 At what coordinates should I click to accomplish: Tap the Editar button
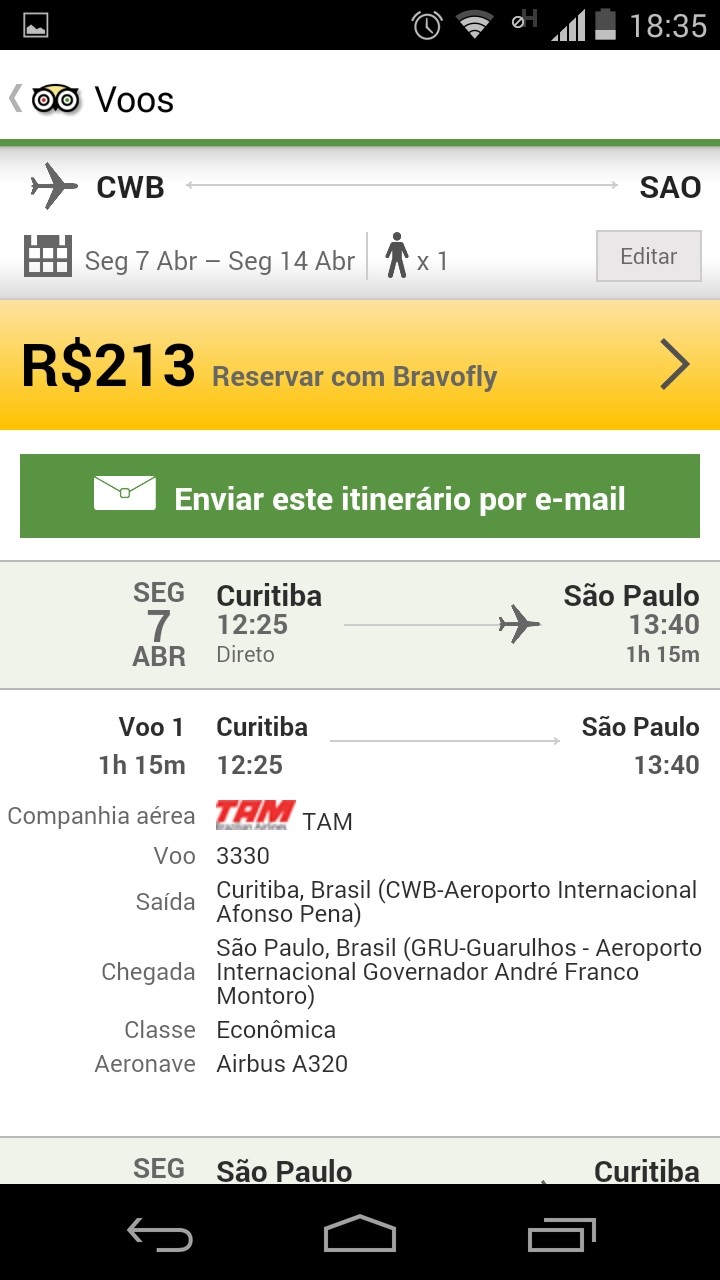(x=648, y=257)
